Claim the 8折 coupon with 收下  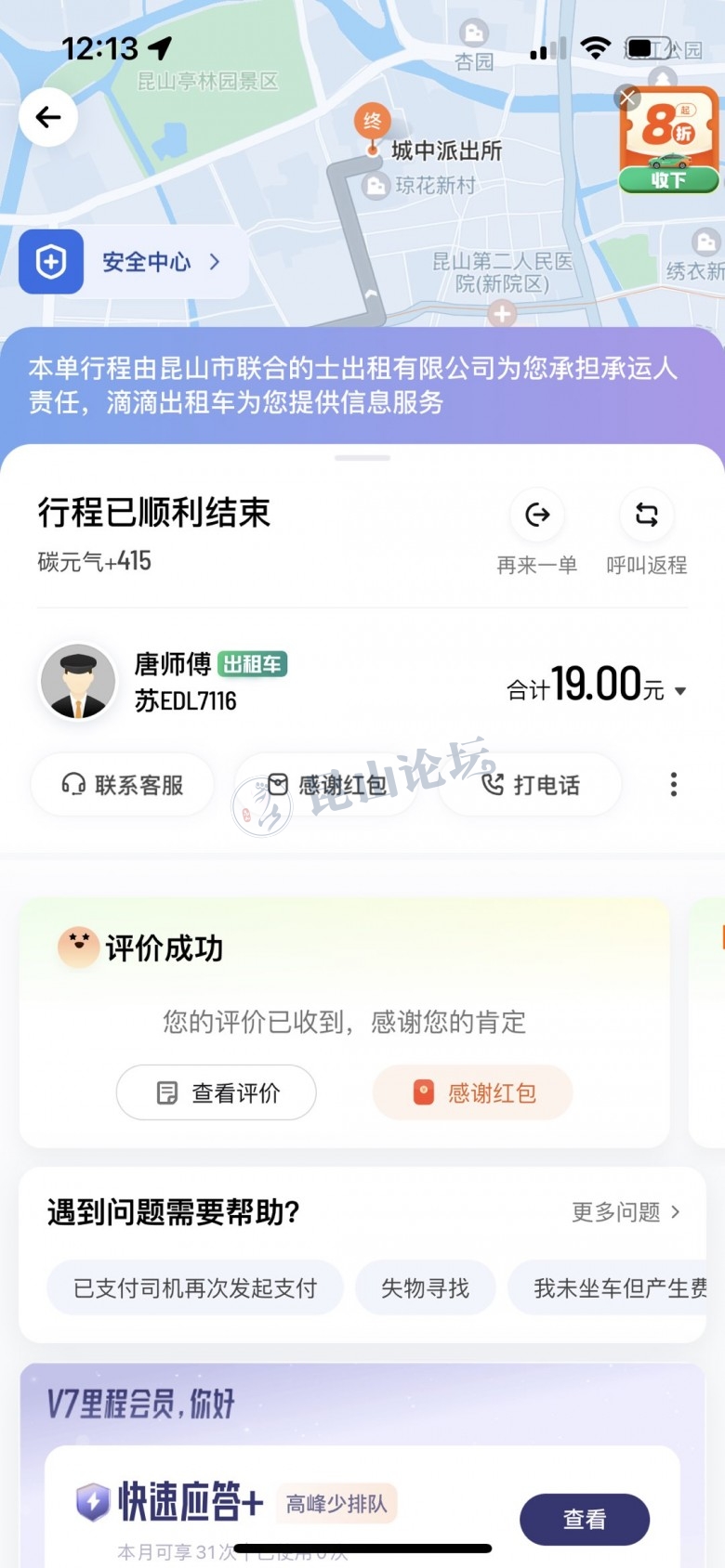668,179
